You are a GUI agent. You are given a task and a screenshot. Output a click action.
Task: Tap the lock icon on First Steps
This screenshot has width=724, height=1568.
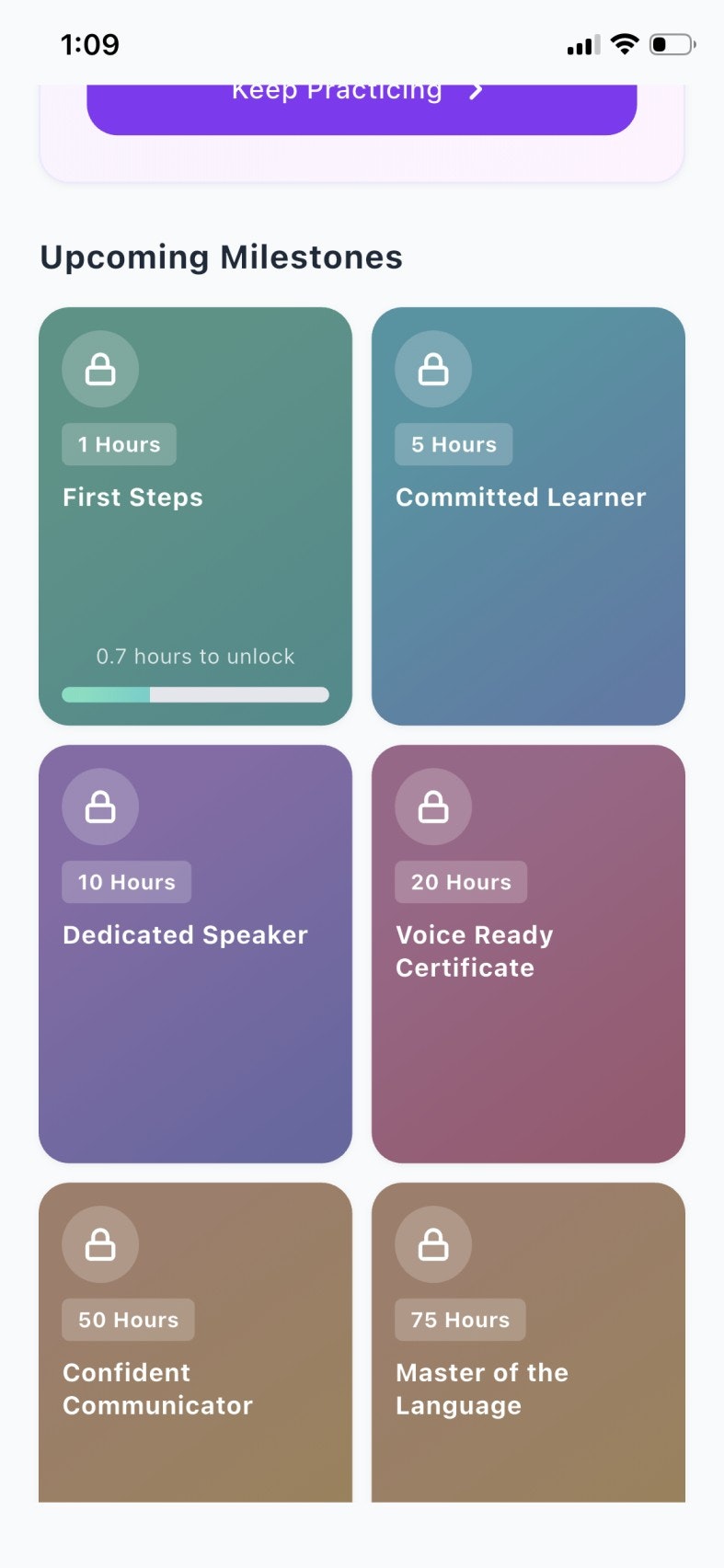point(99,369)
